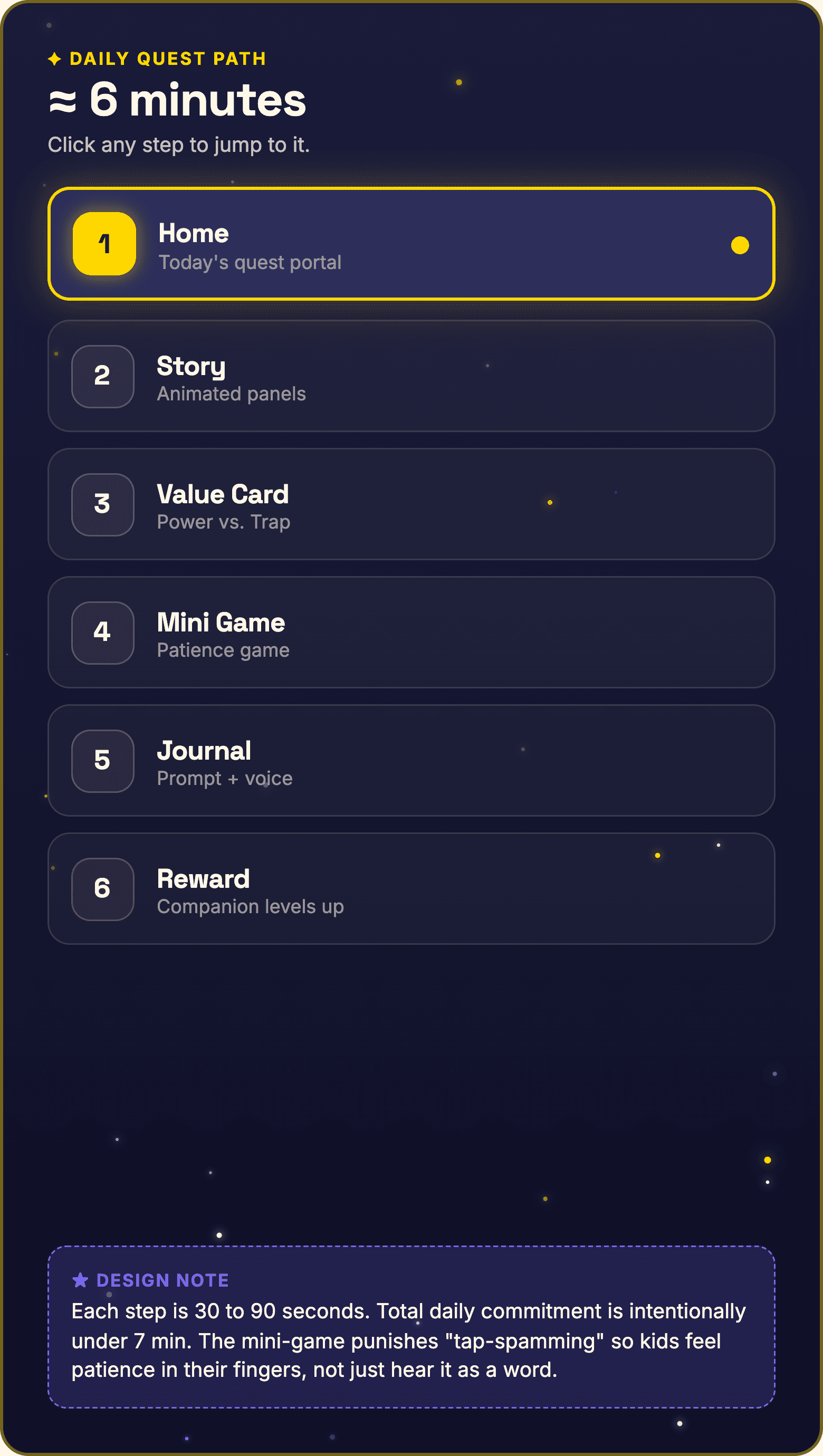This screenshot has height=1456, width=823.
Task: Jump to the Journal step
Action: pos(411,761)
